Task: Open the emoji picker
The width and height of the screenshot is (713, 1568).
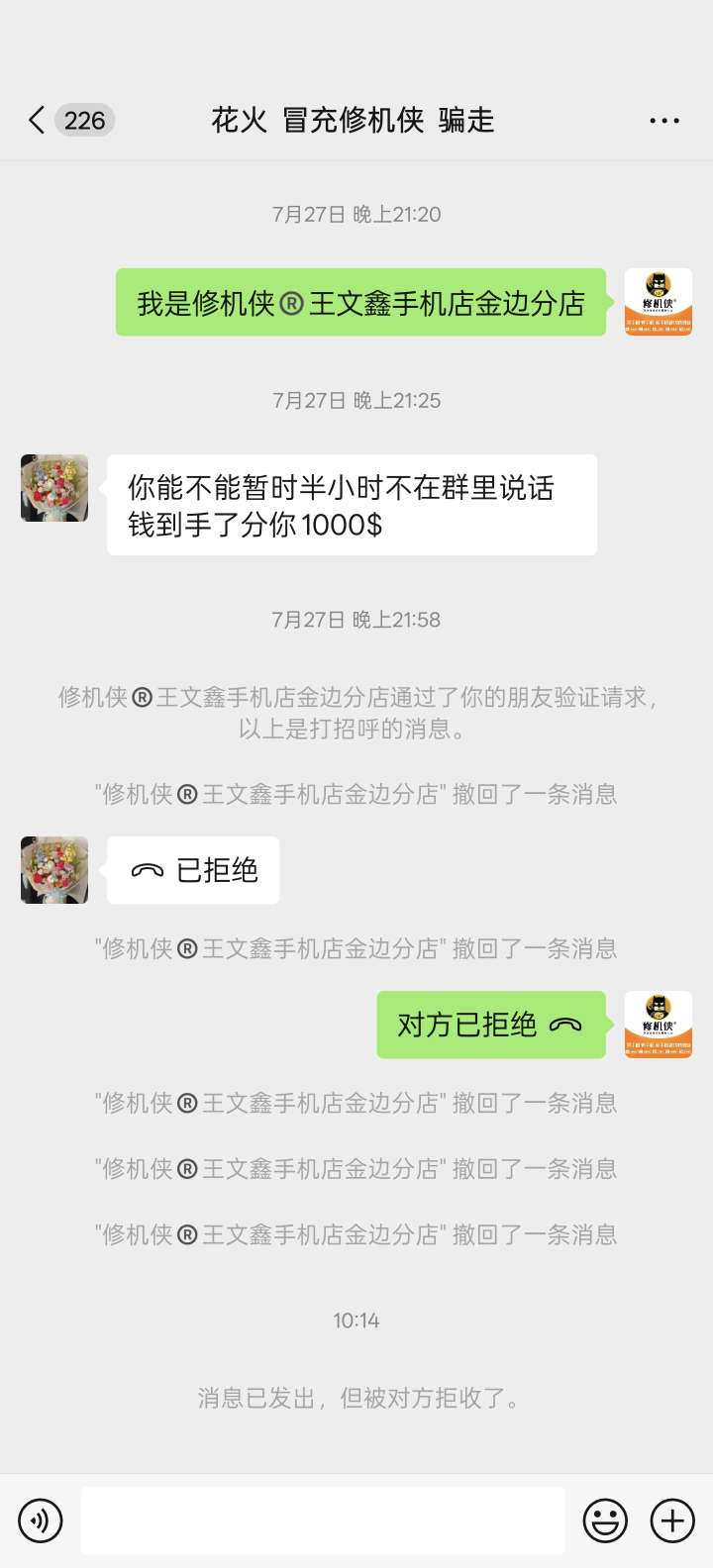Action: click(604, 1519)
